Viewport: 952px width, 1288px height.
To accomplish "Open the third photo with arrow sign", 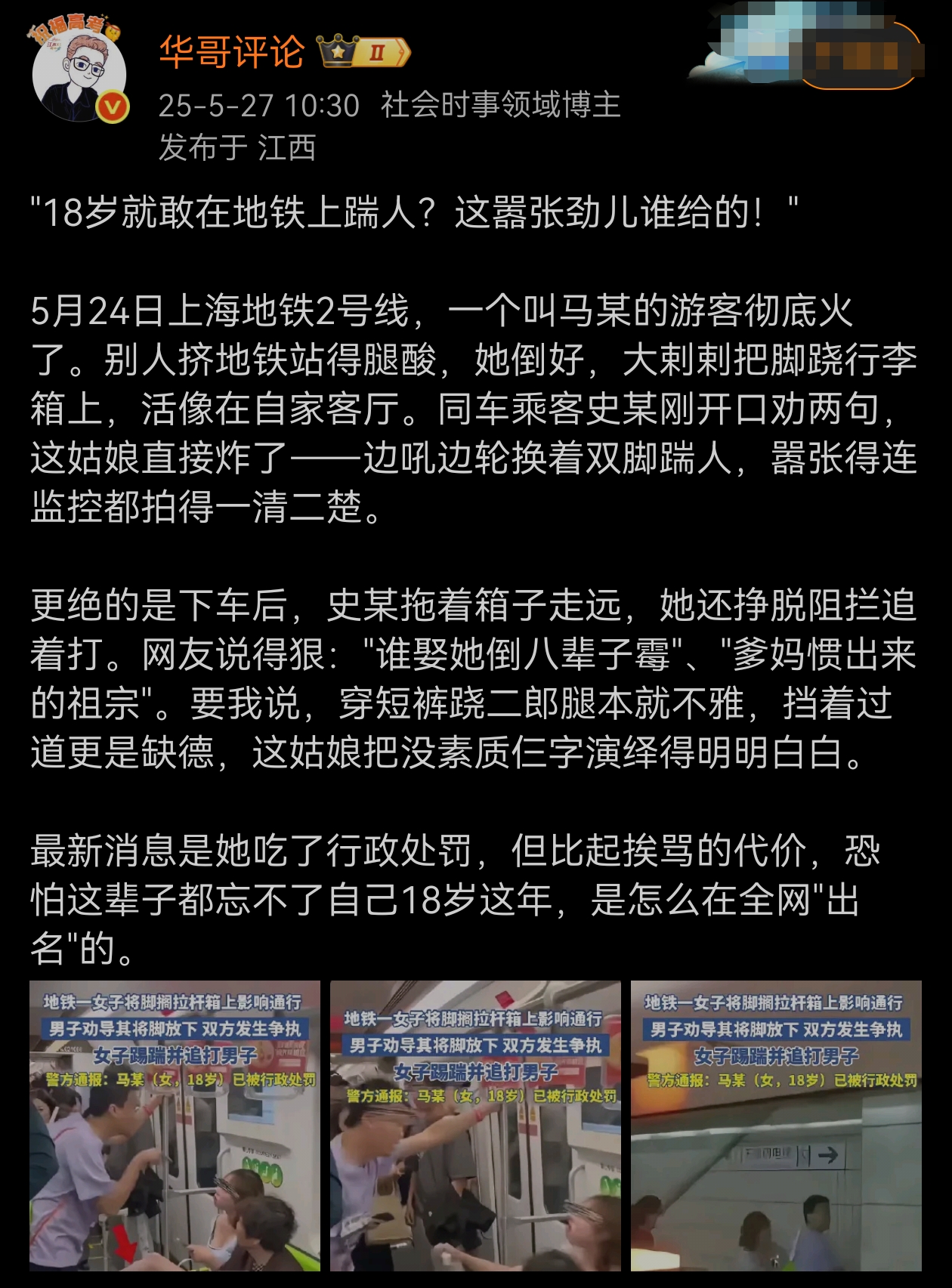I will [x=776, y=1126].
